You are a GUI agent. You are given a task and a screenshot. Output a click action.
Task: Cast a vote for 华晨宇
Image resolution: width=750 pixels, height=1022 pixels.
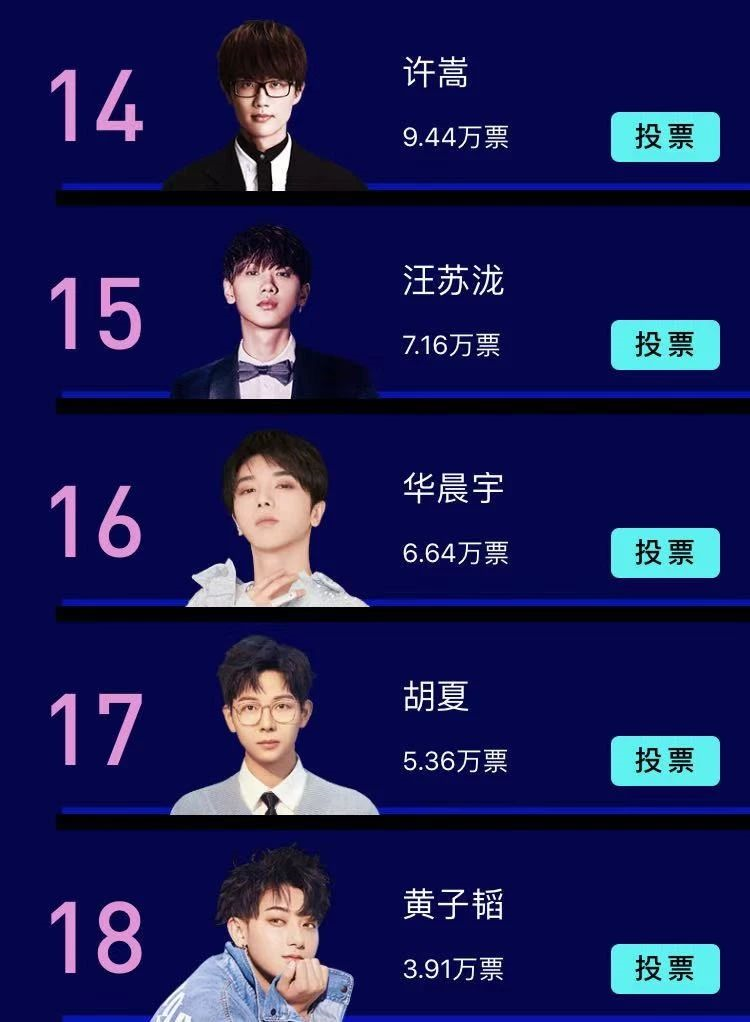[665, 553]
